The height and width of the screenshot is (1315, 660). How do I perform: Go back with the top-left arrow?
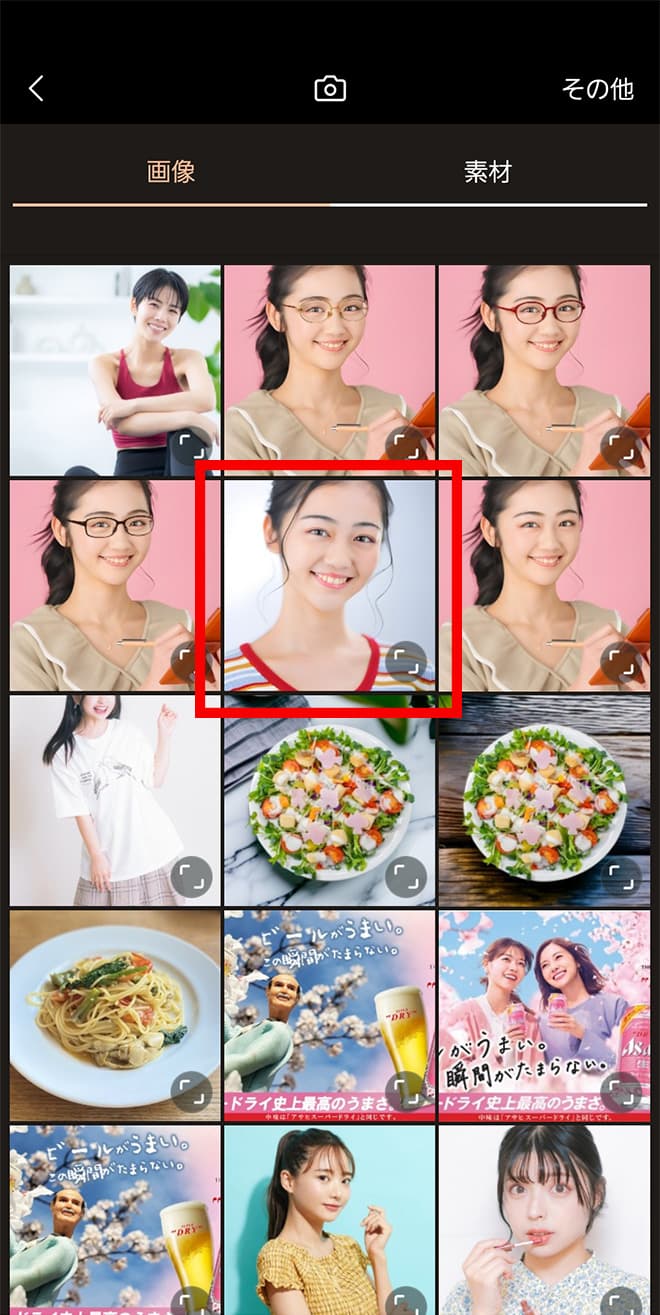click(36, 89)
